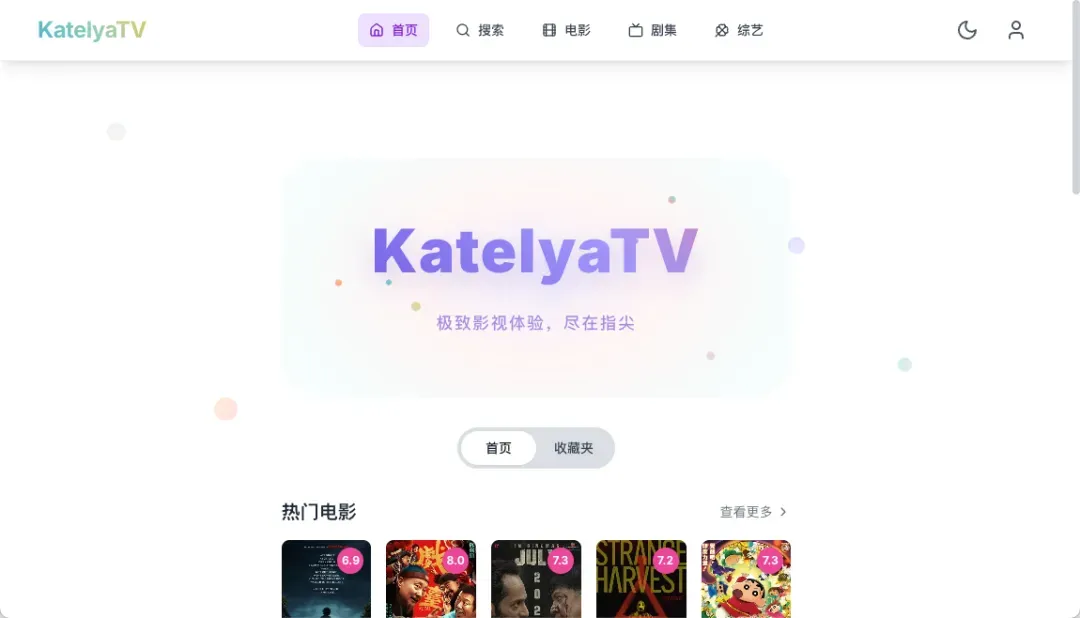
Task: Browse the 综艺 section
Action: pyautogui.click(x=739, y=30)
